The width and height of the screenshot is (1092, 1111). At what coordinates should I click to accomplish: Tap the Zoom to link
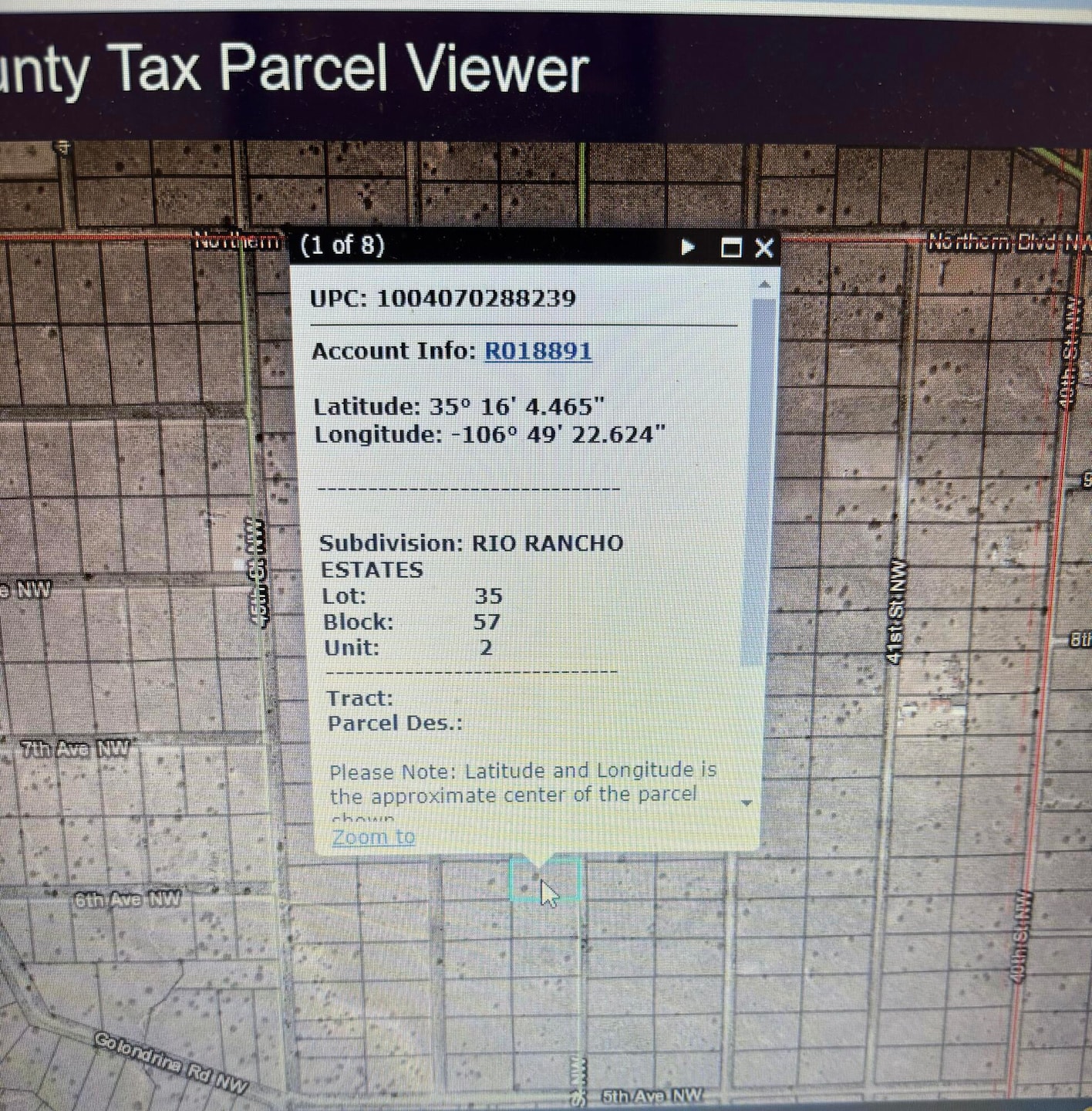pyautogui.click(x=373, y=837)
